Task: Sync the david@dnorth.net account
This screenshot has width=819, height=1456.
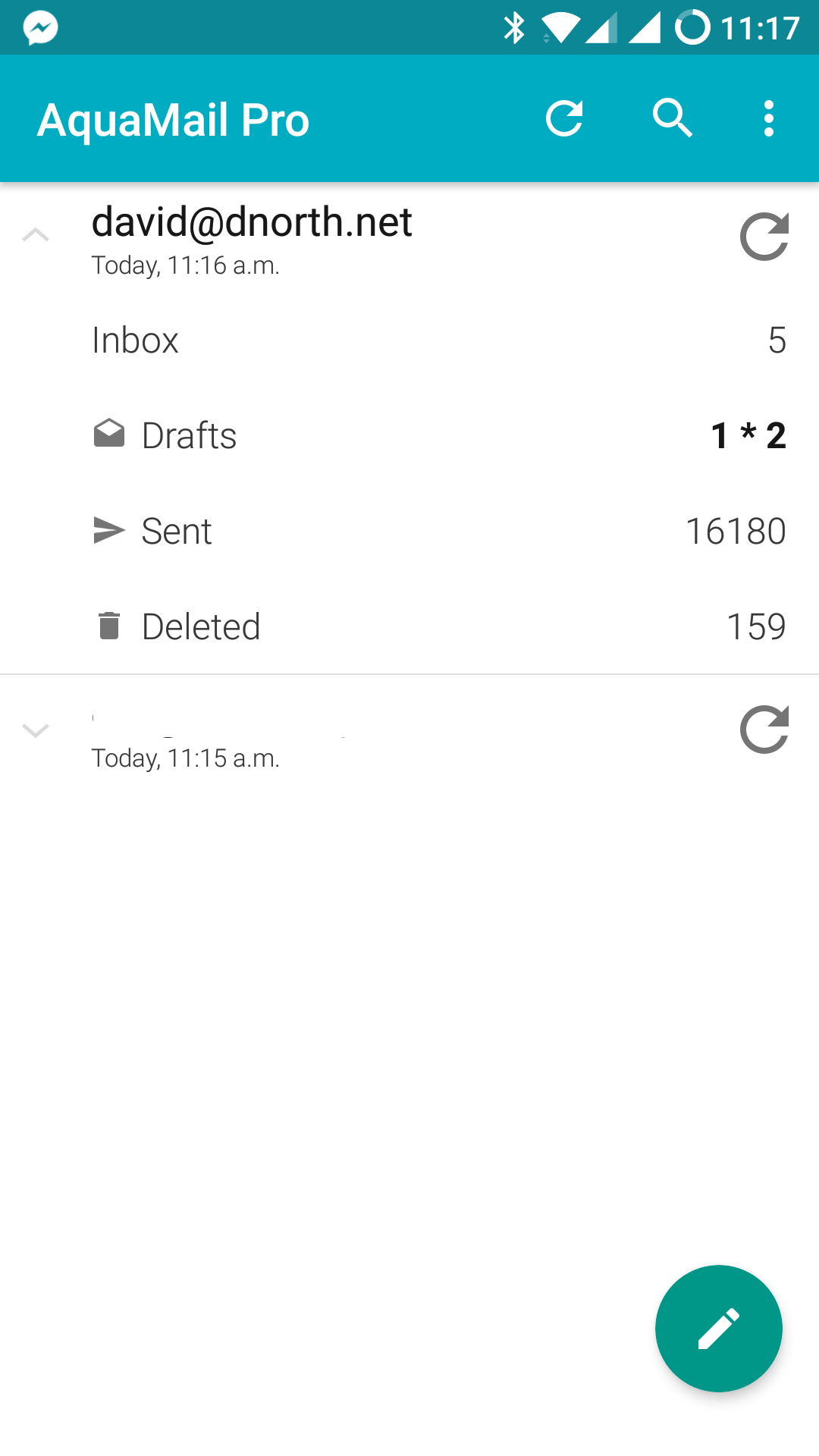Action: [x=764, y=237]
